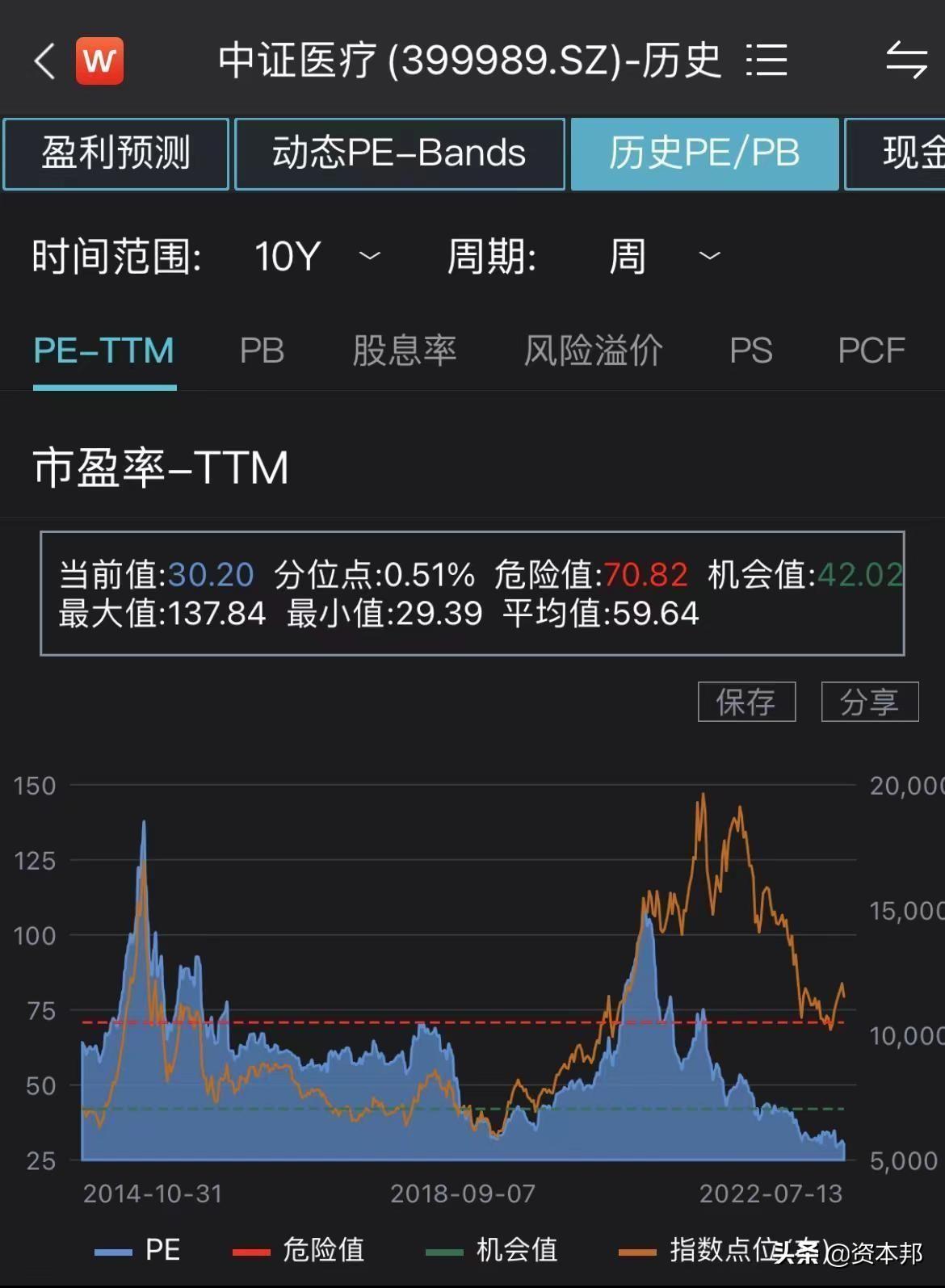View the 股息率 dividend yield tab
Screen dimensions: 945x1288
402,351
